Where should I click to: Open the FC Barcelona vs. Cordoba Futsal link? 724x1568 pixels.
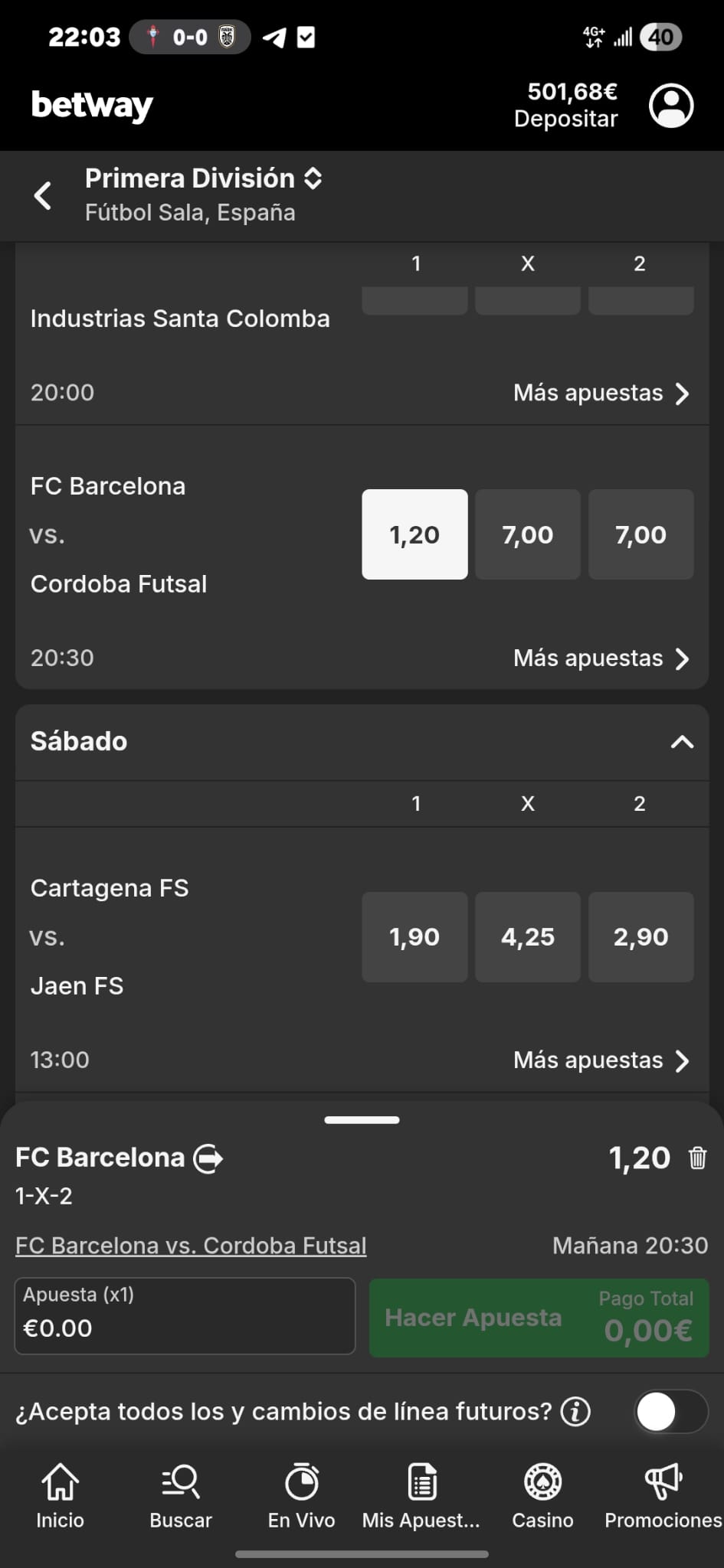pyautogui.click(x=191, y=1246)
